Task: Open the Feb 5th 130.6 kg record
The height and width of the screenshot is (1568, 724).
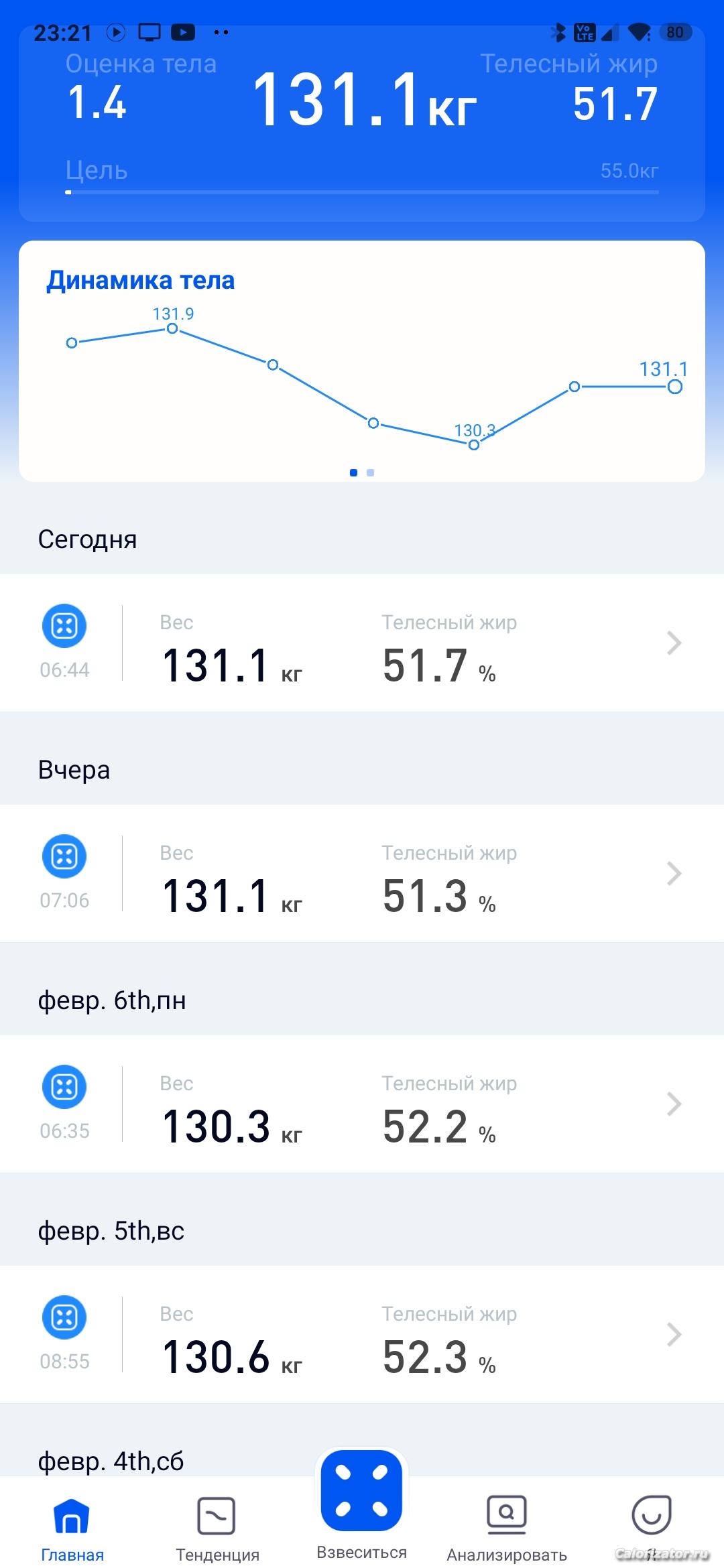Action: tap(362, 1335)
